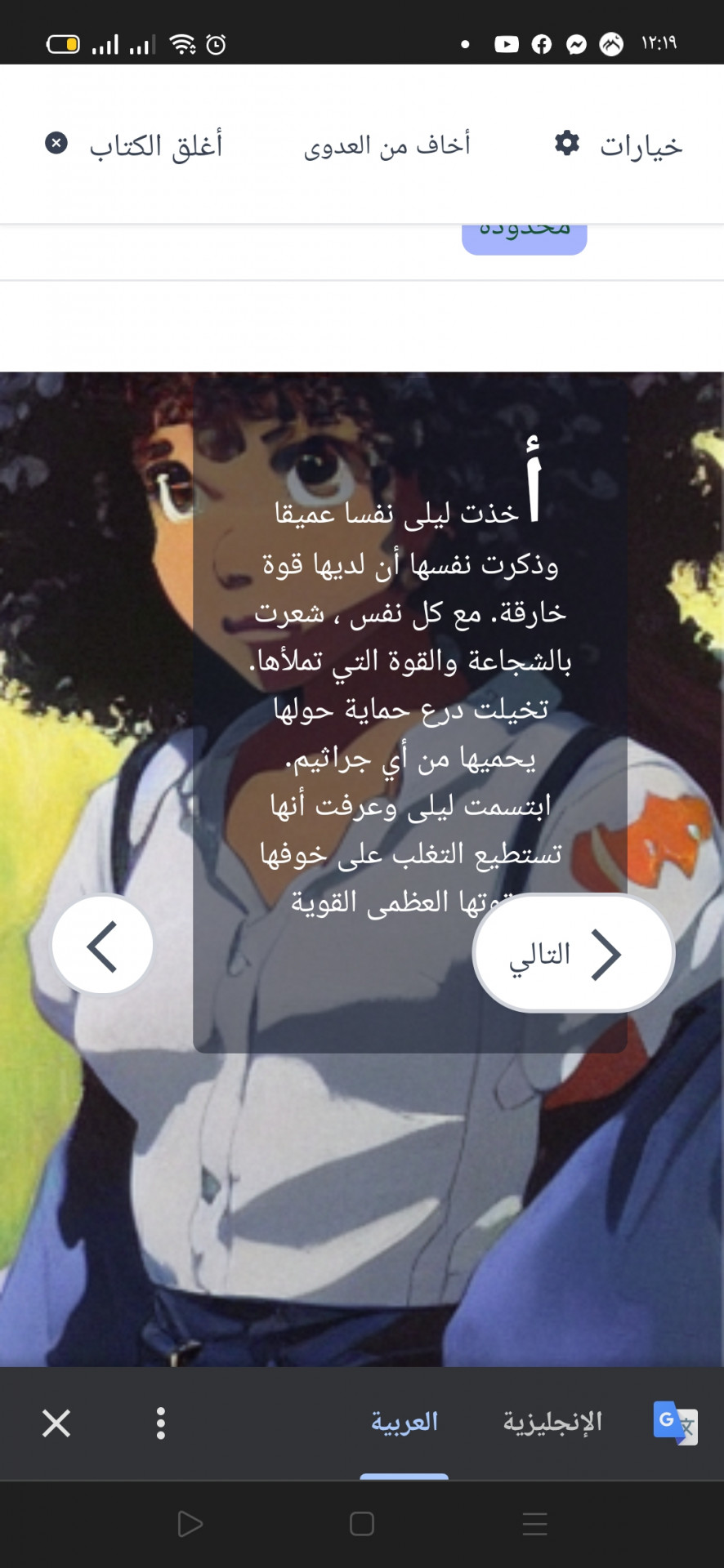Select العربية language tab

tap(404, 1423)
